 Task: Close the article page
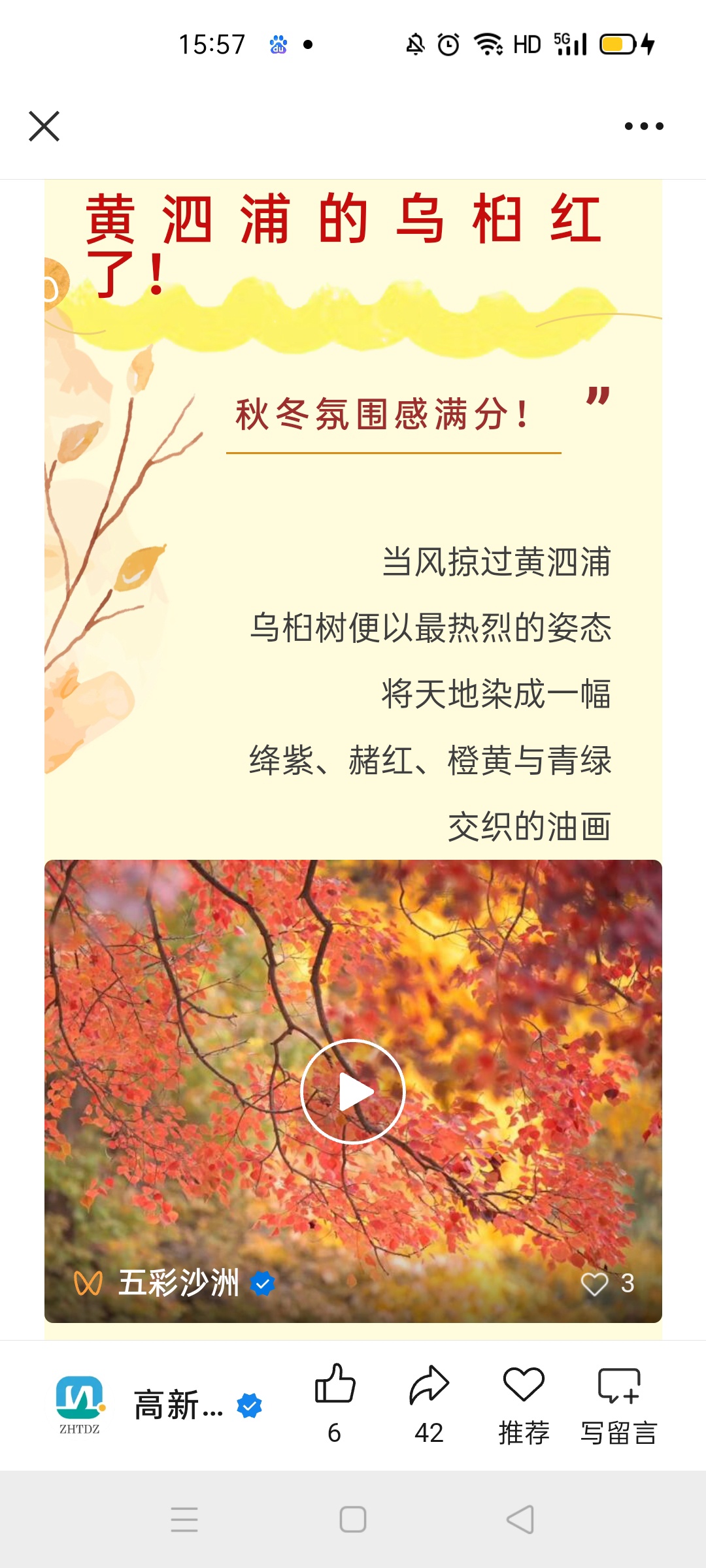pos(44,126)
